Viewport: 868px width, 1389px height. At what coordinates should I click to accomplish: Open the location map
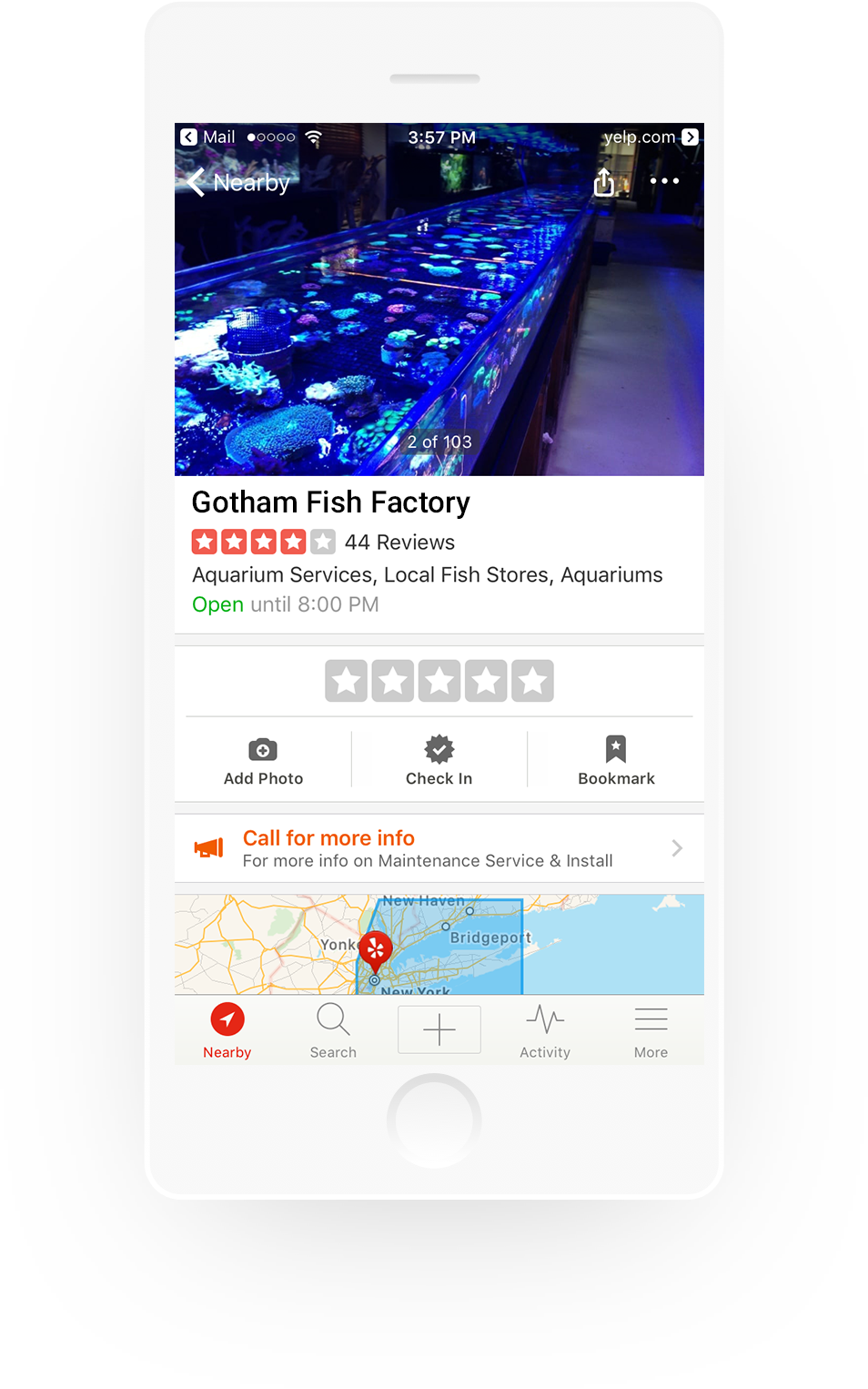(x=439, y=945)
